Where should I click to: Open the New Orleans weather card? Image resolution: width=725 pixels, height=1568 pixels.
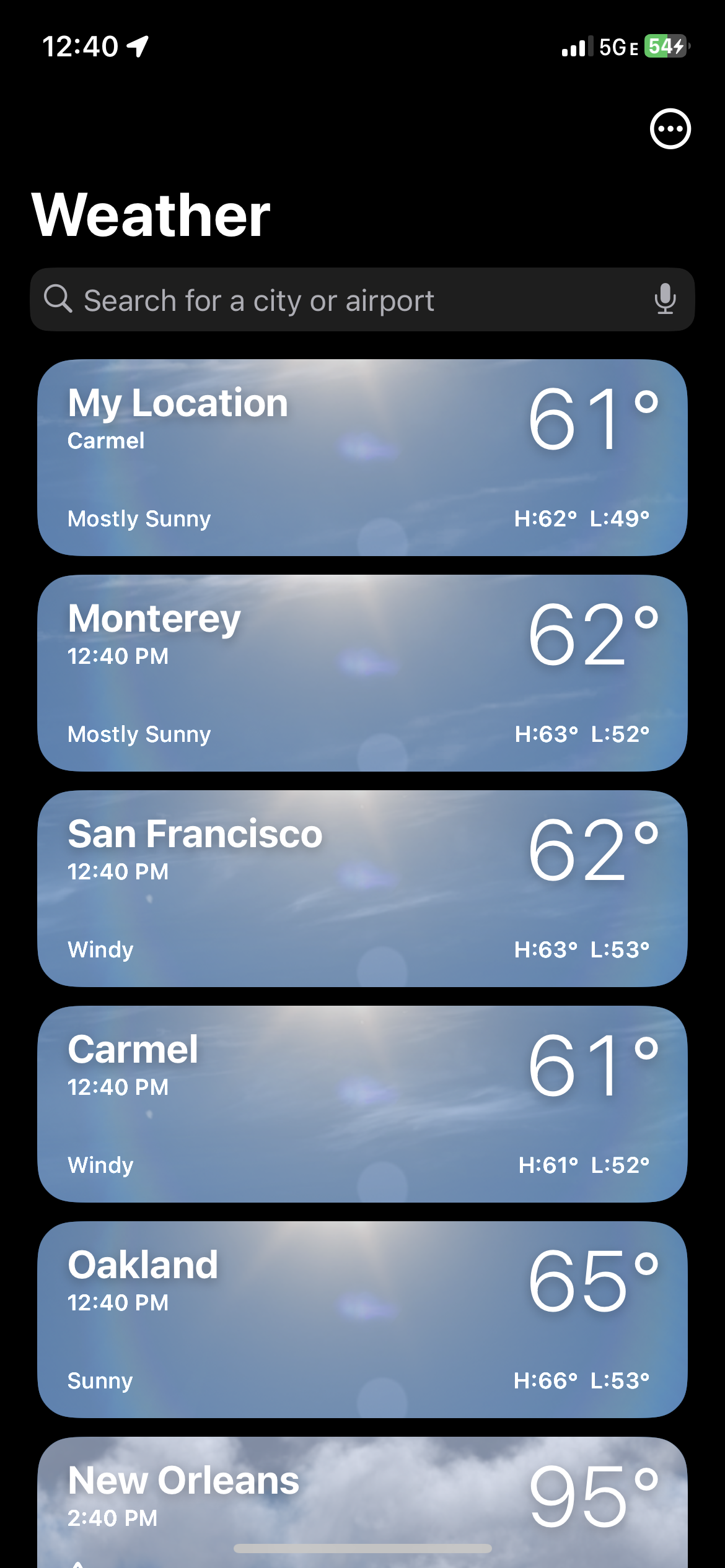pyautogui.click(x=362, y=1502)
